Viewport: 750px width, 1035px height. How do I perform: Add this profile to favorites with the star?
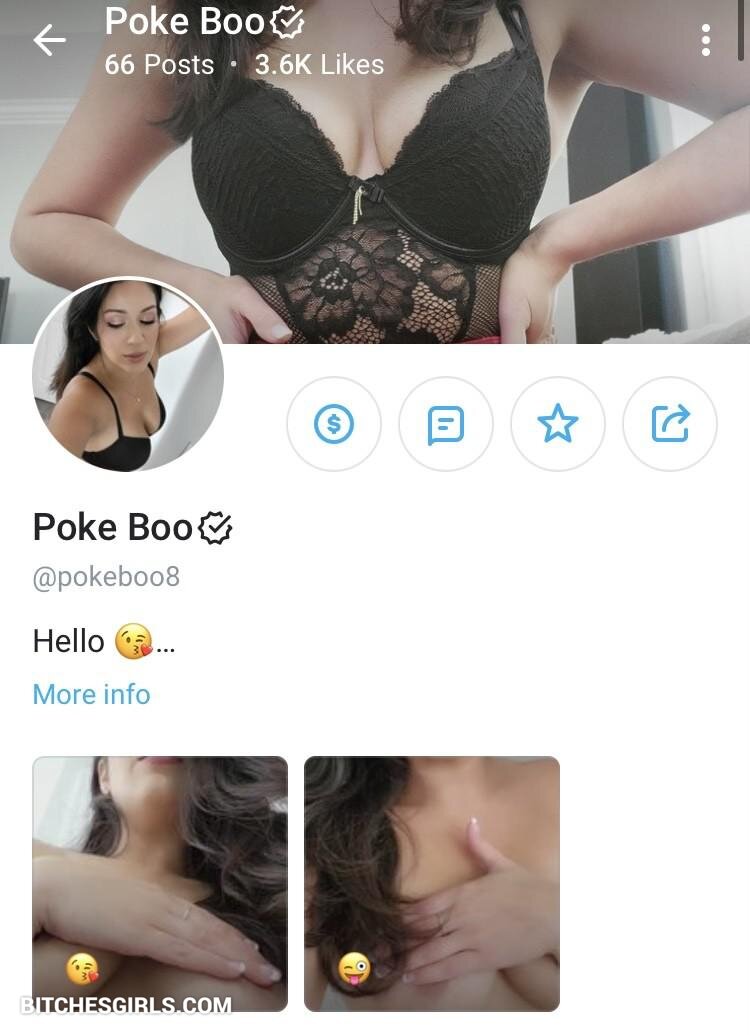558,425
